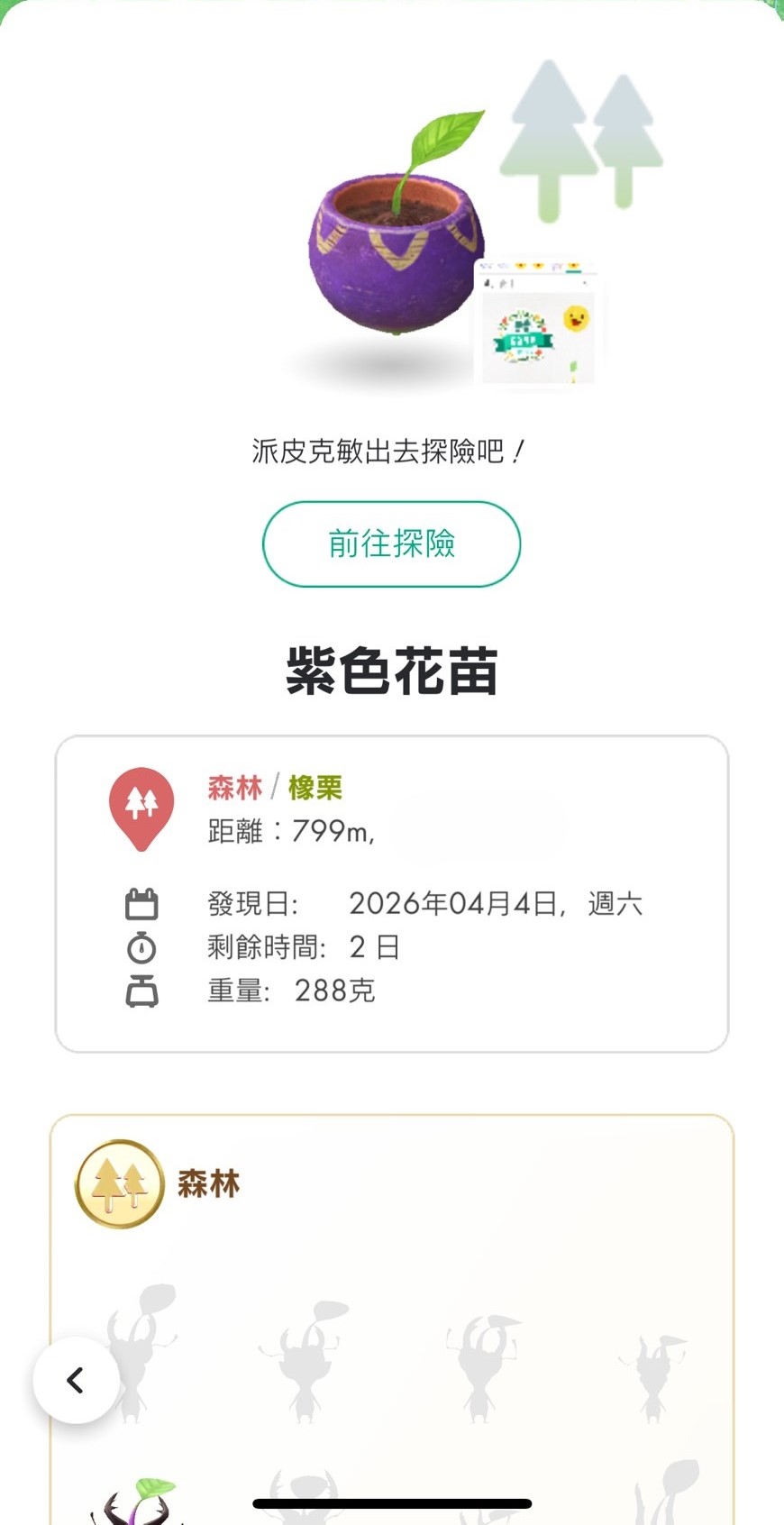This screenshot has height=1525, width=784.
Task: Select the calendar icon beside 發現日
Action: click(141, 901)
